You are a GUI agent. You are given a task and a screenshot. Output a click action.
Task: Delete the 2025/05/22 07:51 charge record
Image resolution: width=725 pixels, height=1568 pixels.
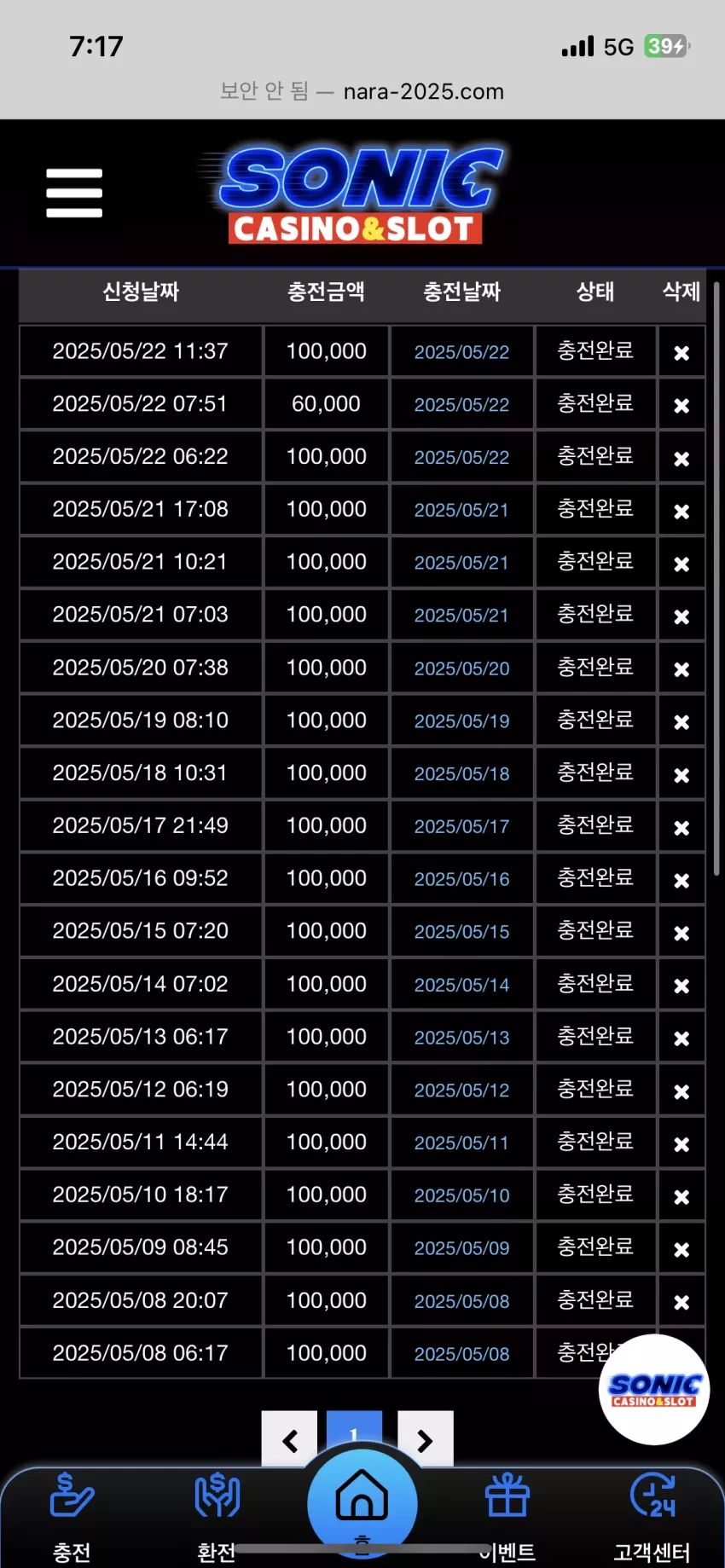pos(681,405)
